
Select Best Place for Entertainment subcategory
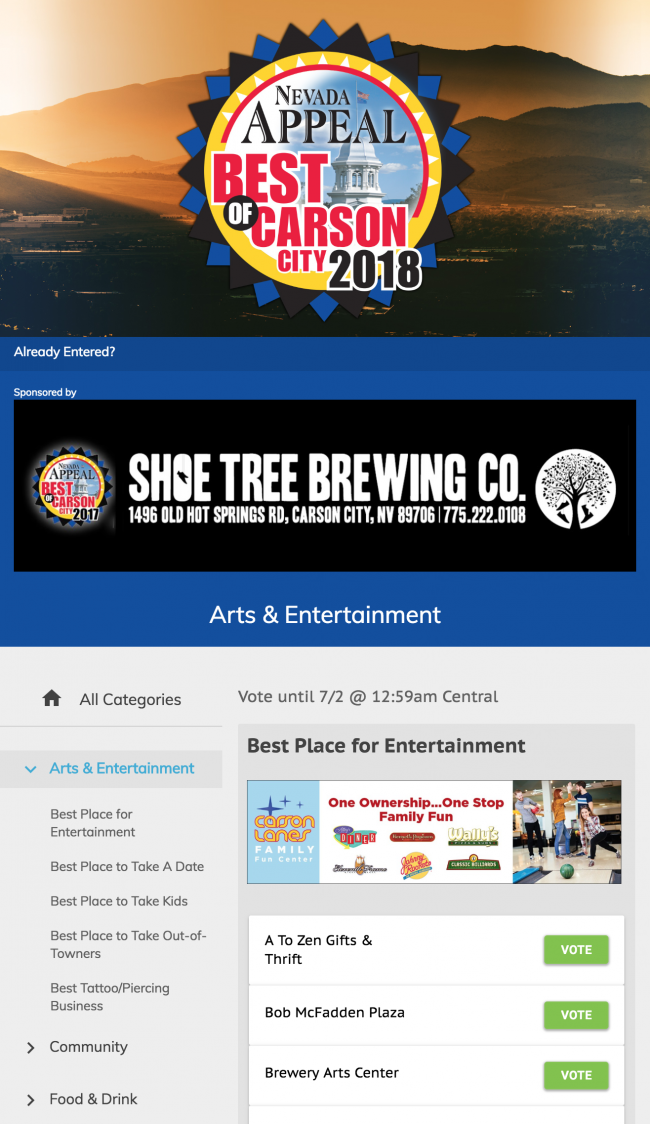coord(92,823)
